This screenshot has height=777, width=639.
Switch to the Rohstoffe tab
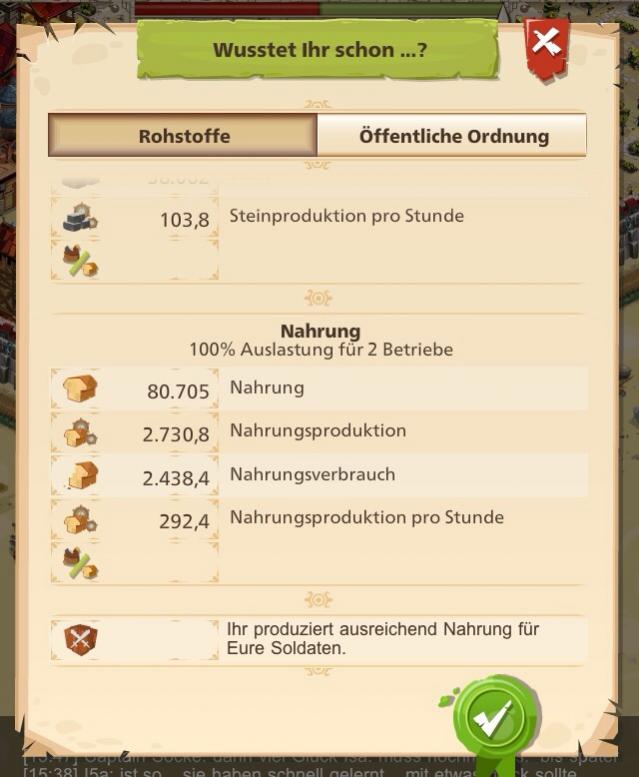[183, 135]
